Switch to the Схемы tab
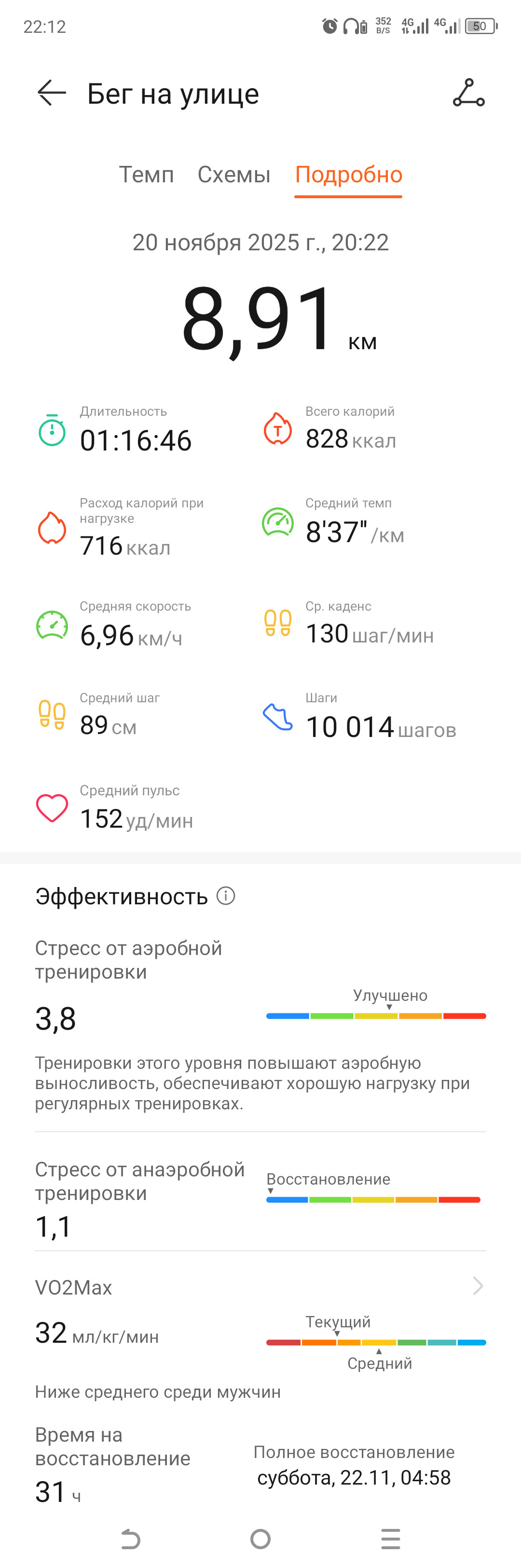Viewport: 521px width, 1568px height. [233, 175]
